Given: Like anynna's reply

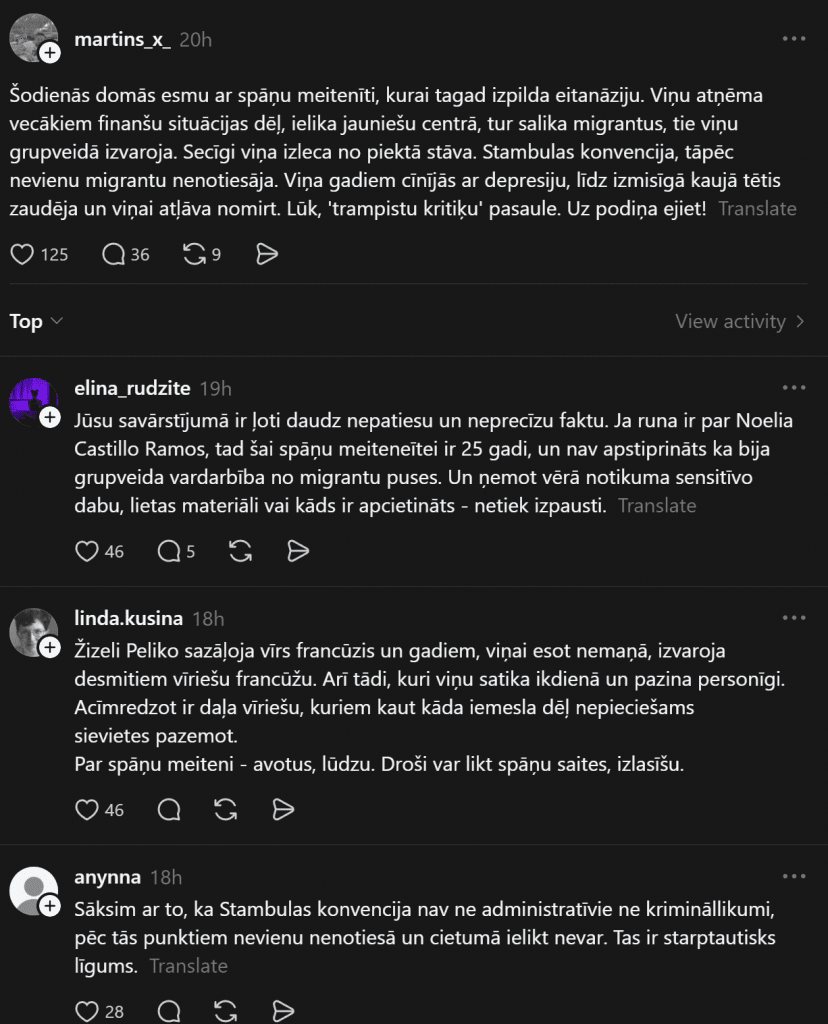Looking at the screenshot, I should pyautogui.click(x=88, y=1011).
